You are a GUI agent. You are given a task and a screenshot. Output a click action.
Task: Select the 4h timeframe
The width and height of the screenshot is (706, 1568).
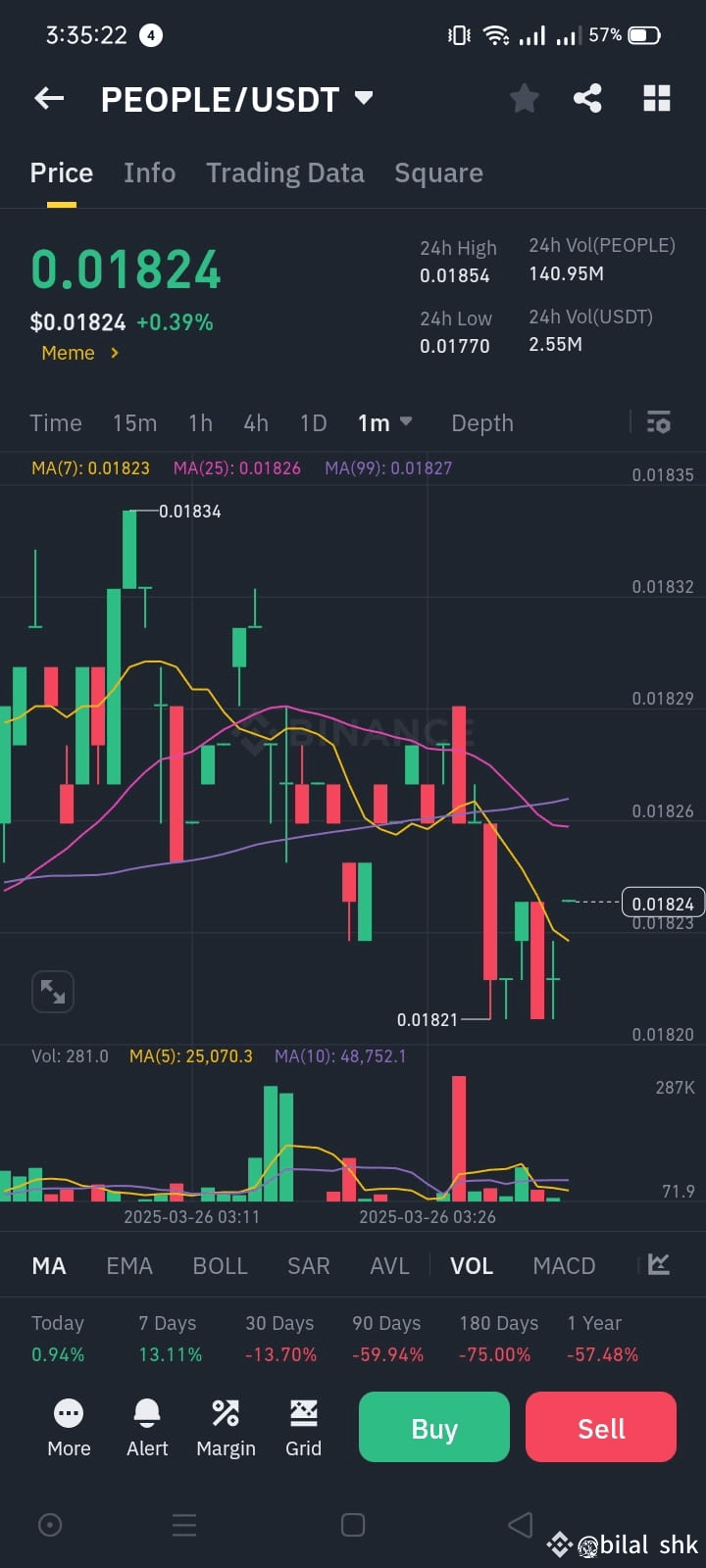click(x=255, y=422)
